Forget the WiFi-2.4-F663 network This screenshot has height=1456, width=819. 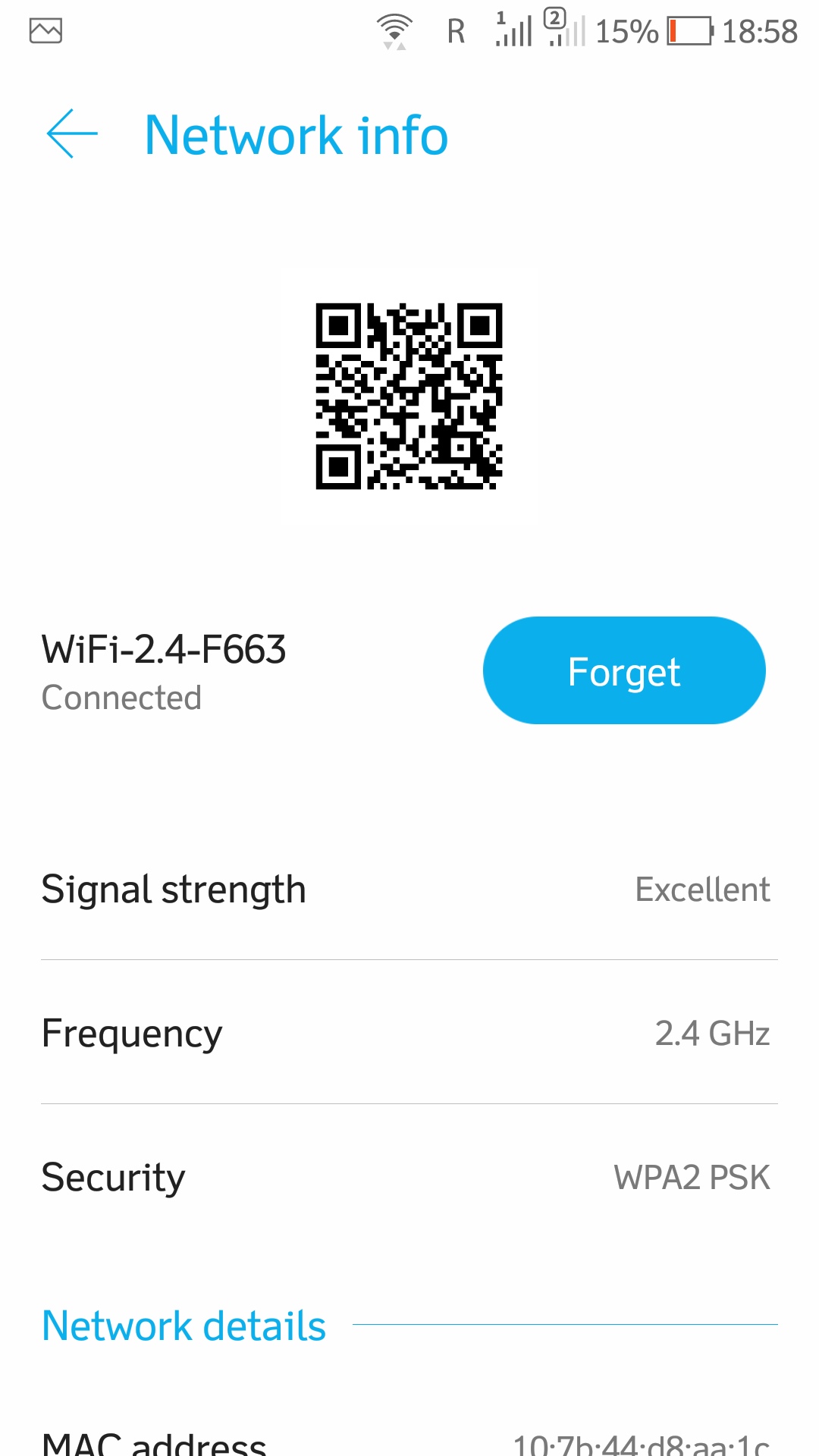623,671
